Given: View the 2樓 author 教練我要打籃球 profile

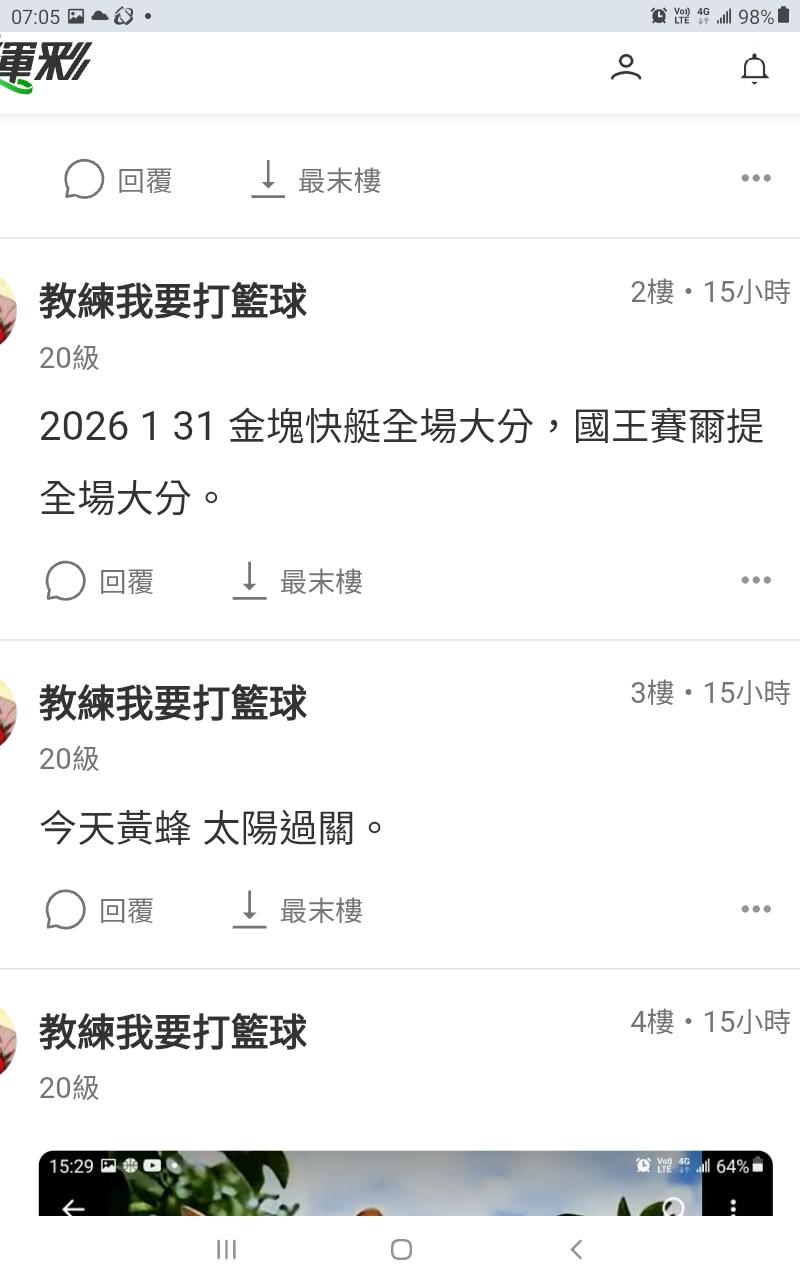Looking at the screenshot, I should click(x=173, y=301).
